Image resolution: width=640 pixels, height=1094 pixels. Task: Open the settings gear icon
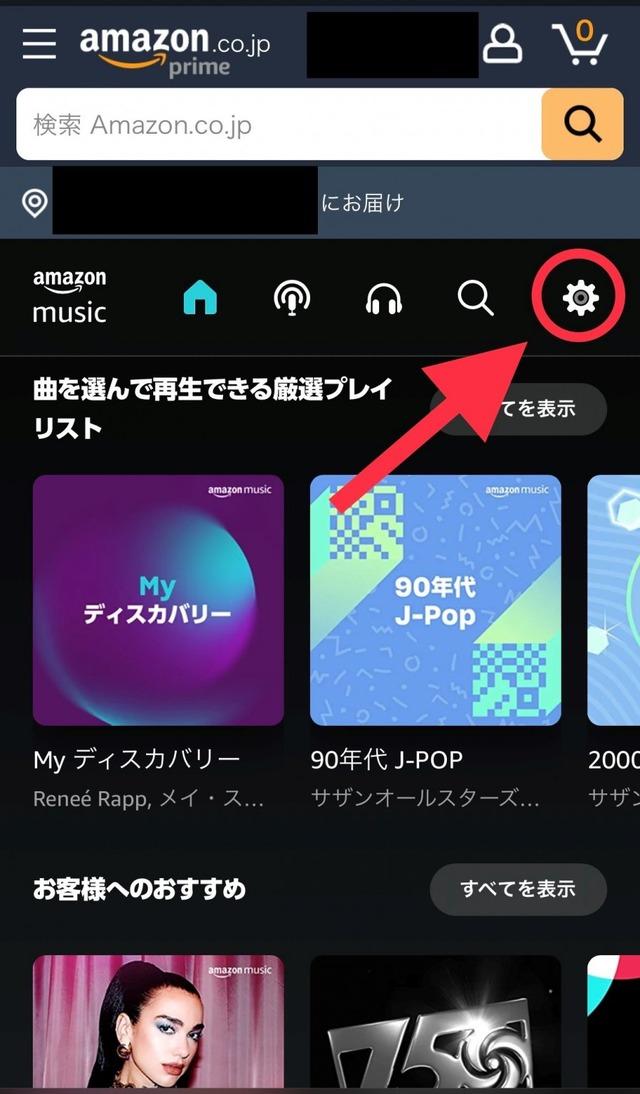pyautogui.click(x=580, y=298)
